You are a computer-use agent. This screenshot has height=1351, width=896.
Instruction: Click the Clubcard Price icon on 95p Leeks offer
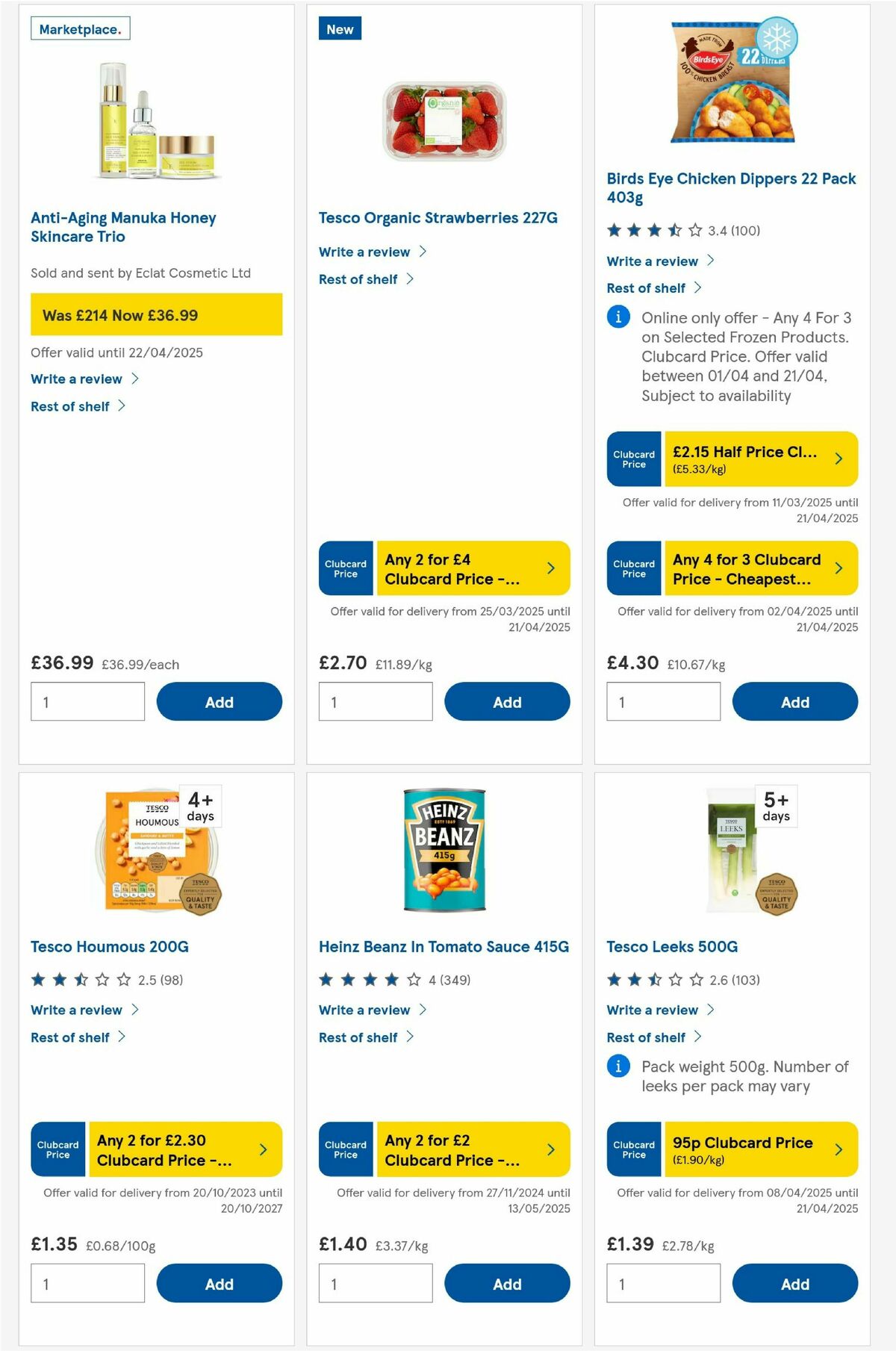pyautogui.click(x=633, y=1150)
